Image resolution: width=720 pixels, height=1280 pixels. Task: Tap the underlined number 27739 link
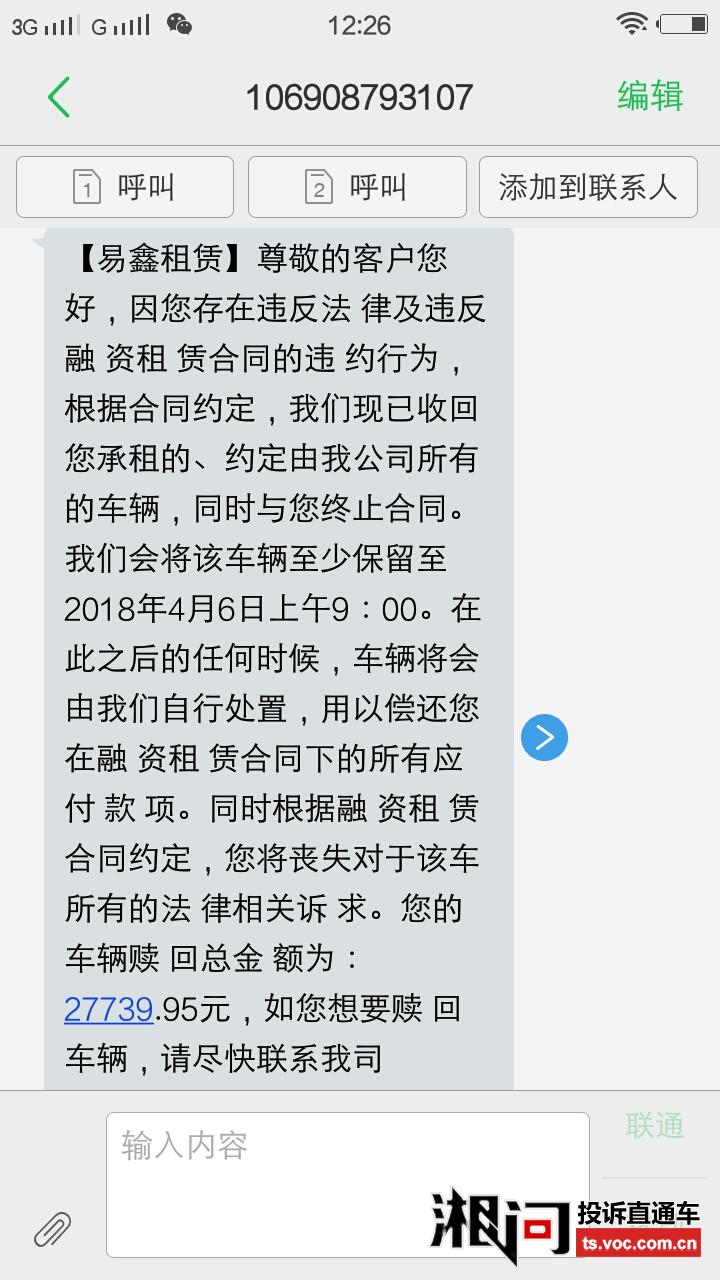coord(108,1008)
